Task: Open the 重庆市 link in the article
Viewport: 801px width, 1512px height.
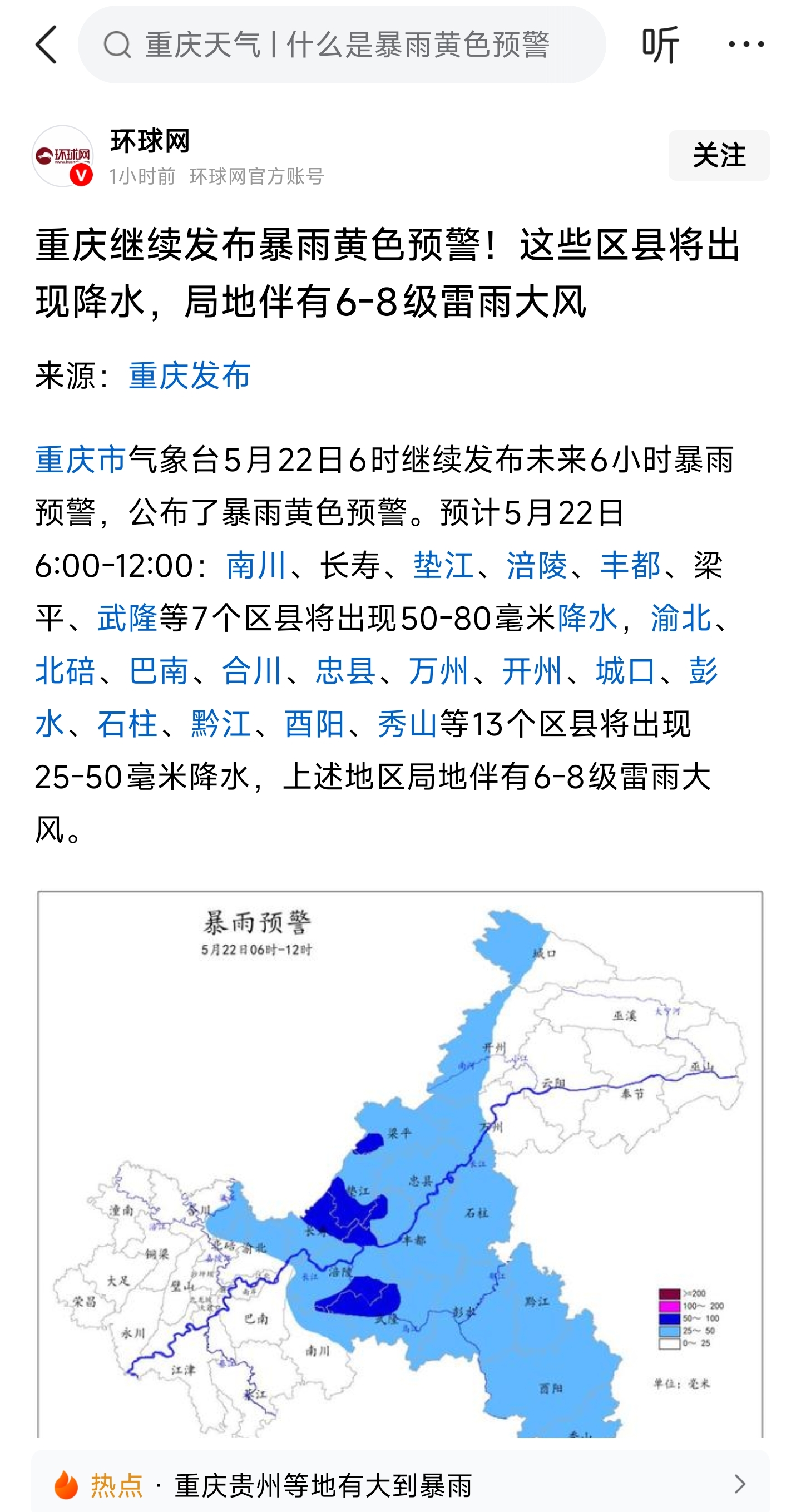Action: tap(81, 459)
